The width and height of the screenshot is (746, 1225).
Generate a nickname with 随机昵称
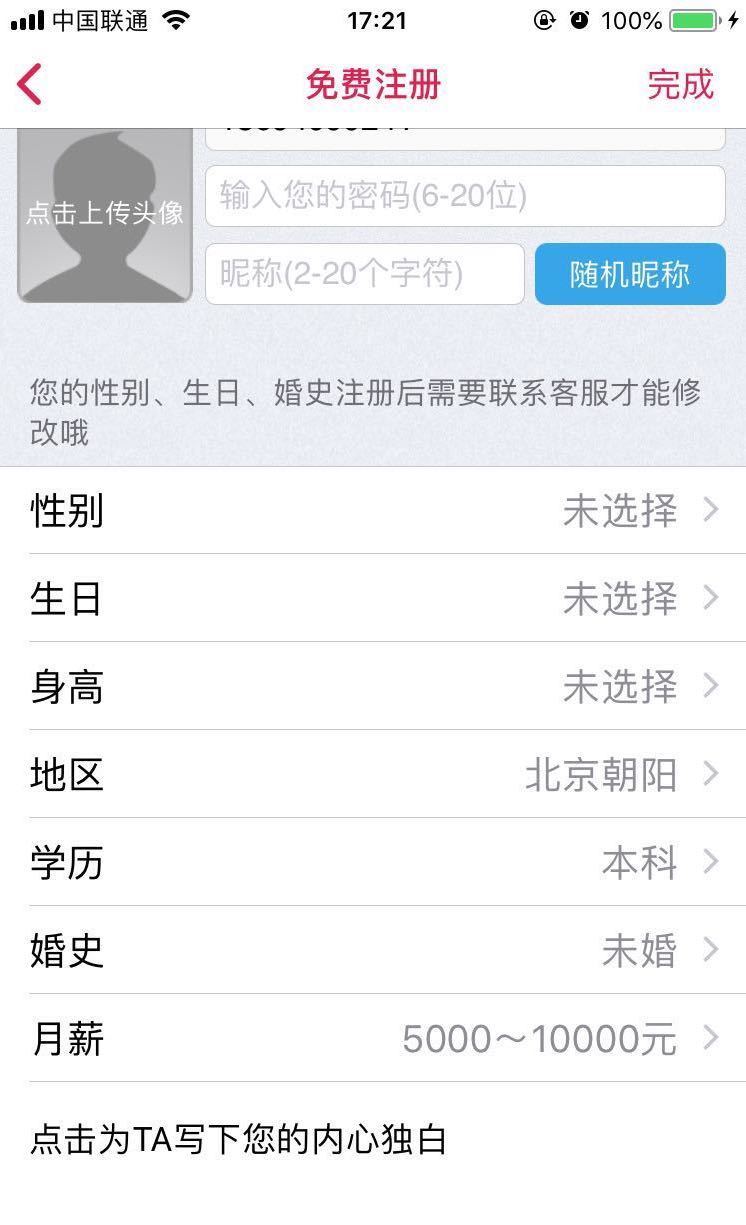coord(630,274)
